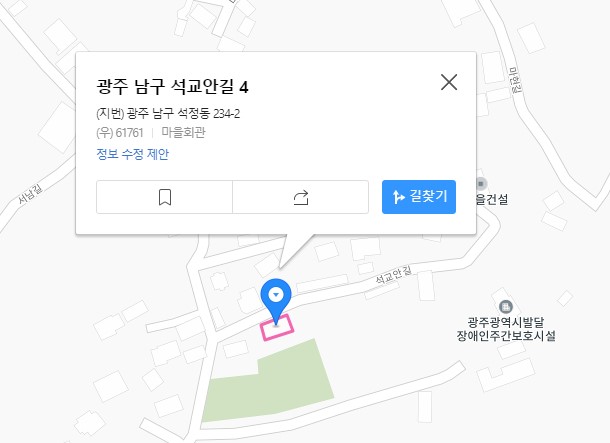Share this address
610x443 pixels.
301,197
